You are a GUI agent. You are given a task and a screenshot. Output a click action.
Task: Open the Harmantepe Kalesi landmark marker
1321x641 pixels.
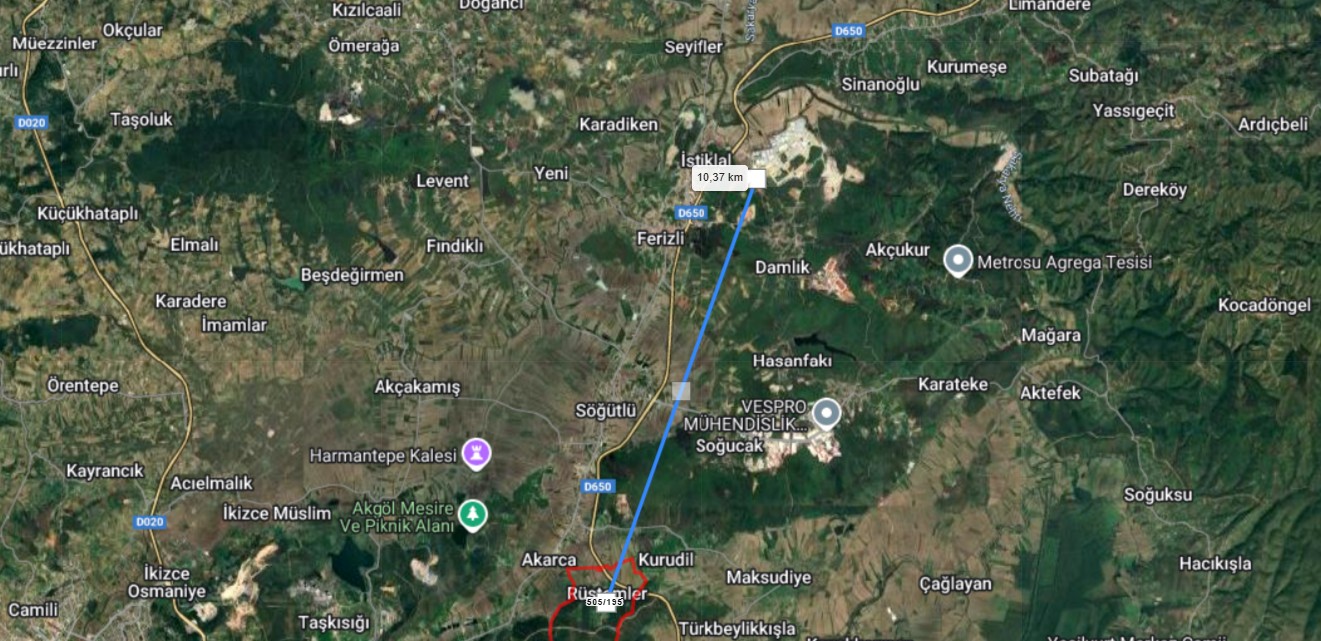coord(477,455)
